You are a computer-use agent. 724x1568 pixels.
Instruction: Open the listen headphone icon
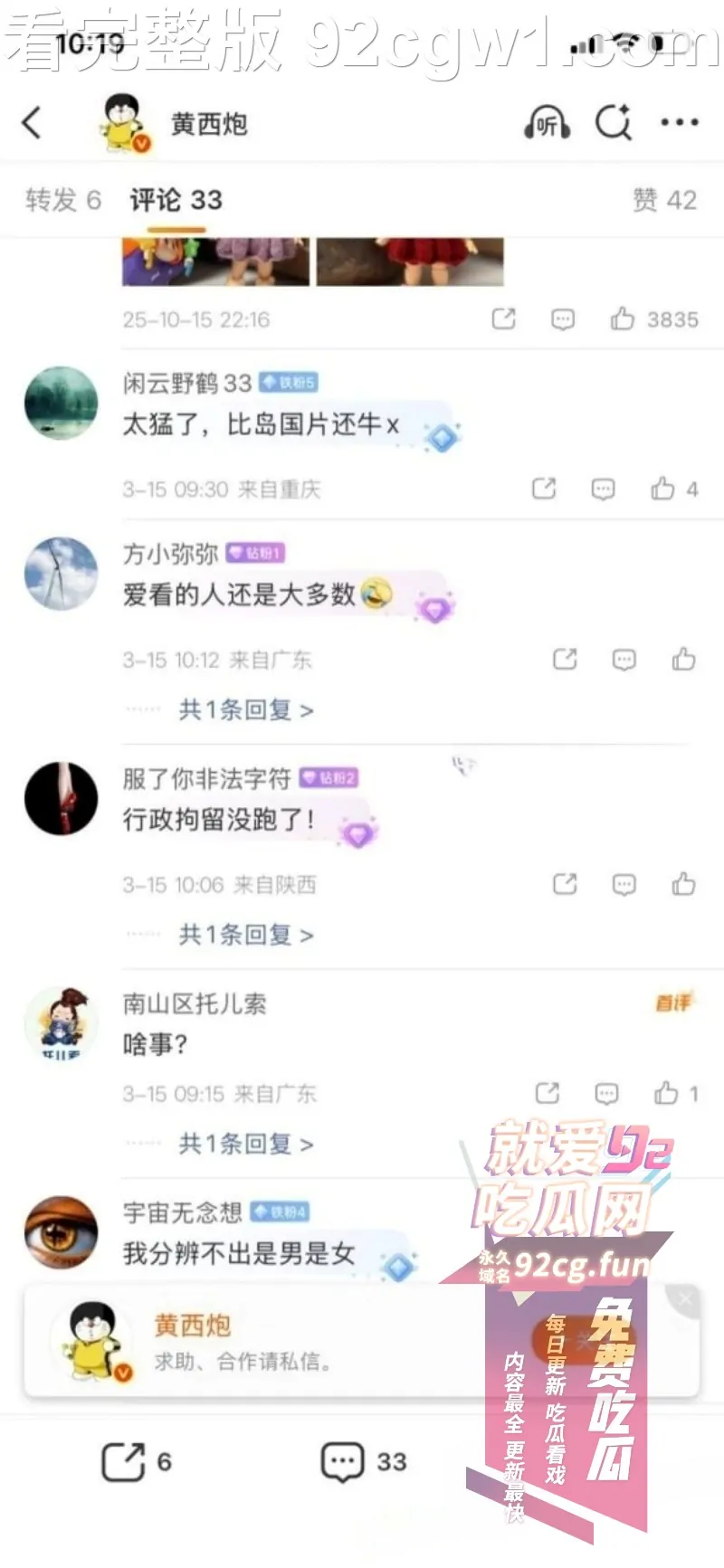pos(547,122)
